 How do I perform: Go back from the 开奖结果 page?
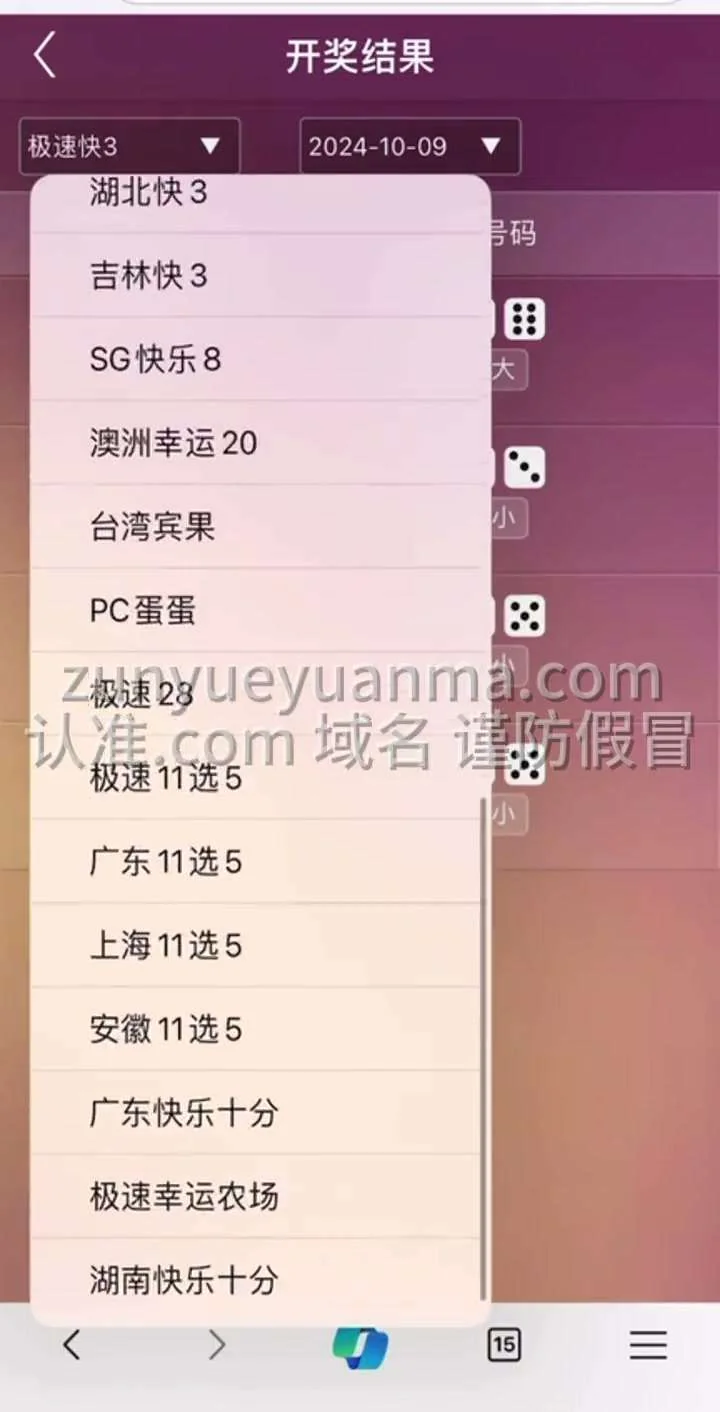pos(44,56)
